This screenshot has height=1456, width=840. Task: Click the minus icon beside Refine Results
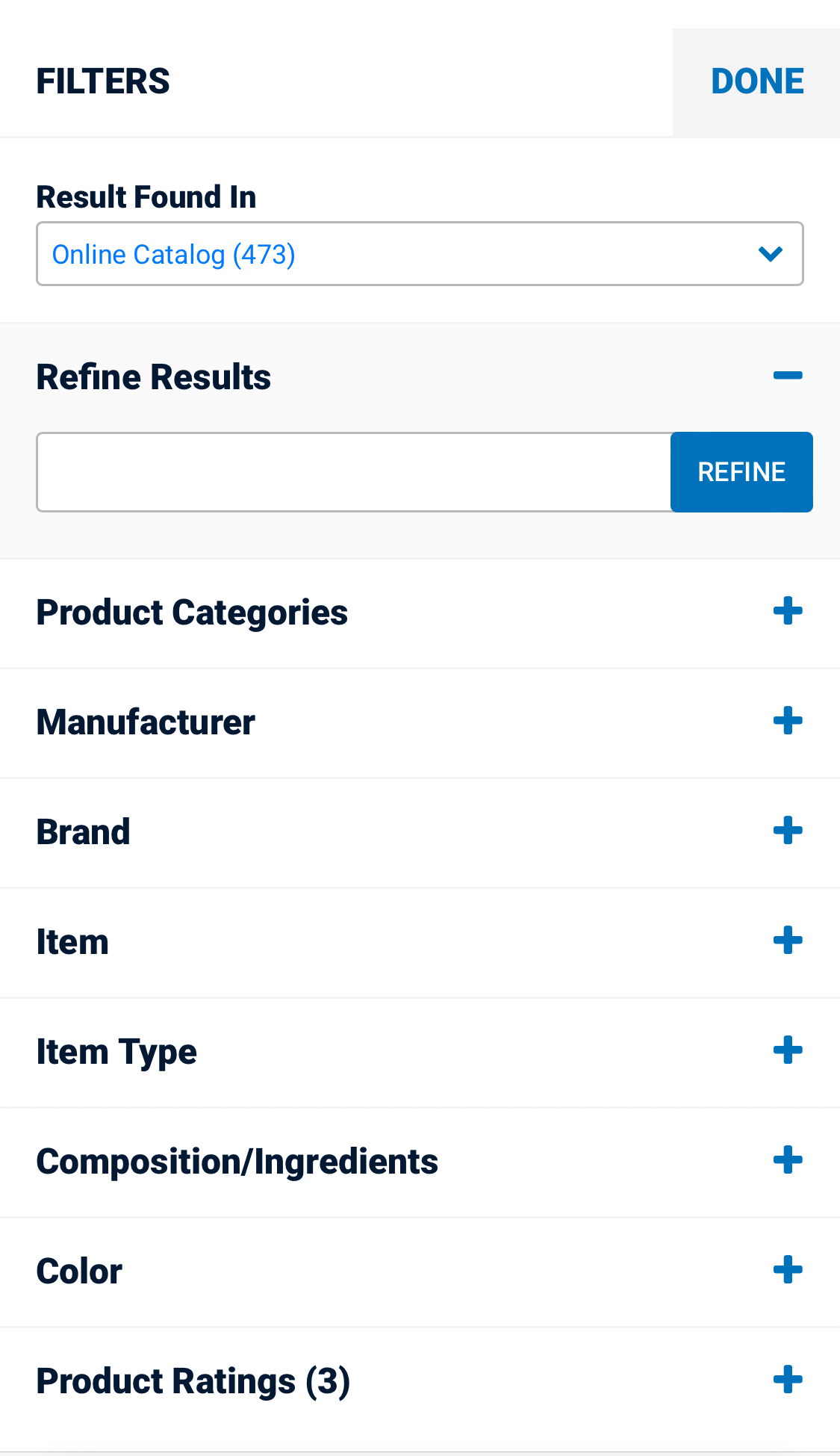coord(788,376)
